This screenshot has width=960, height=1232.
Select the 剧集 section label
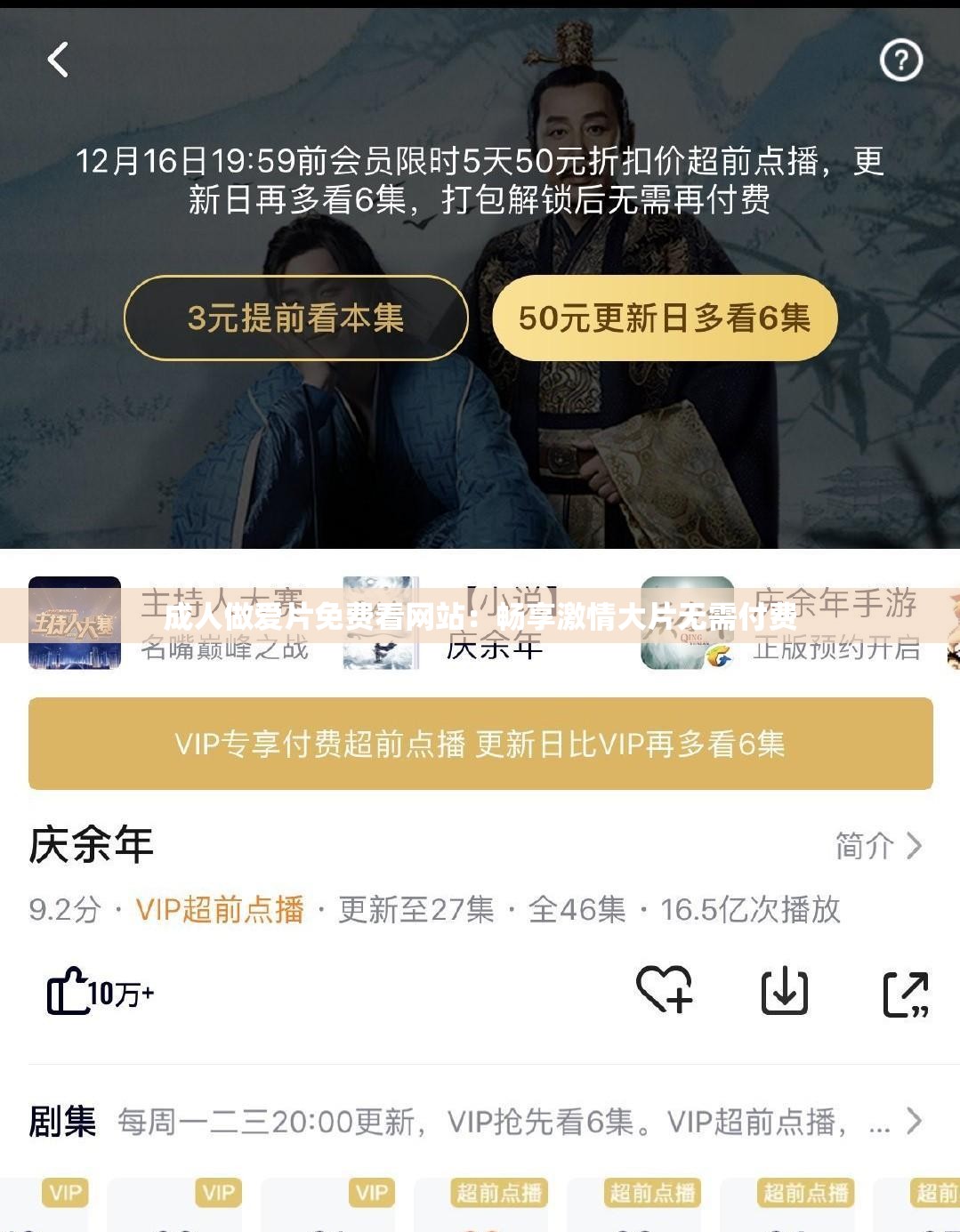click(x=61, y=1123)
